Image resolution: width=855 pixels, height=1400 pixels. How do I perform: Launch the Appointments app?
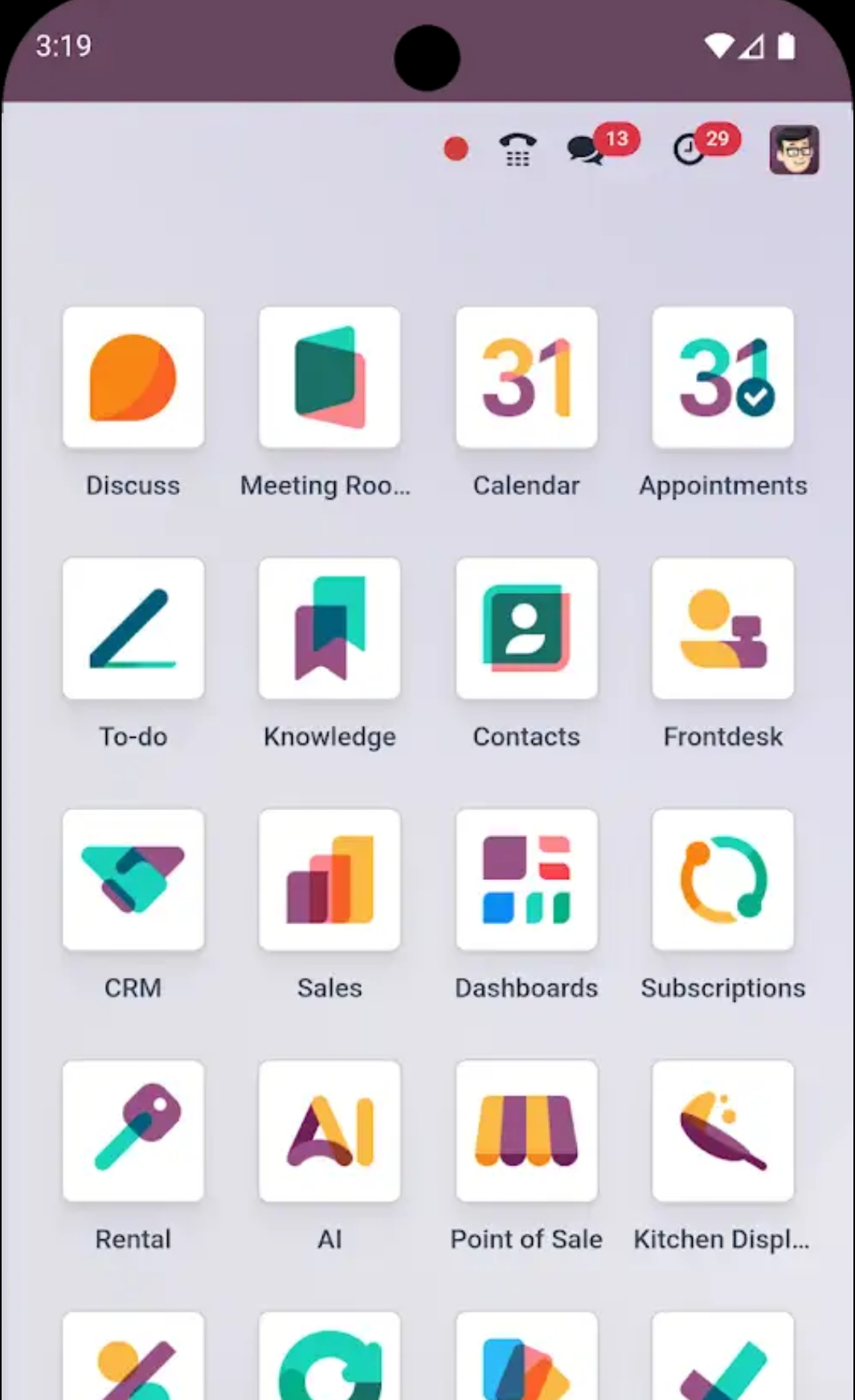[x=722, y=378]
